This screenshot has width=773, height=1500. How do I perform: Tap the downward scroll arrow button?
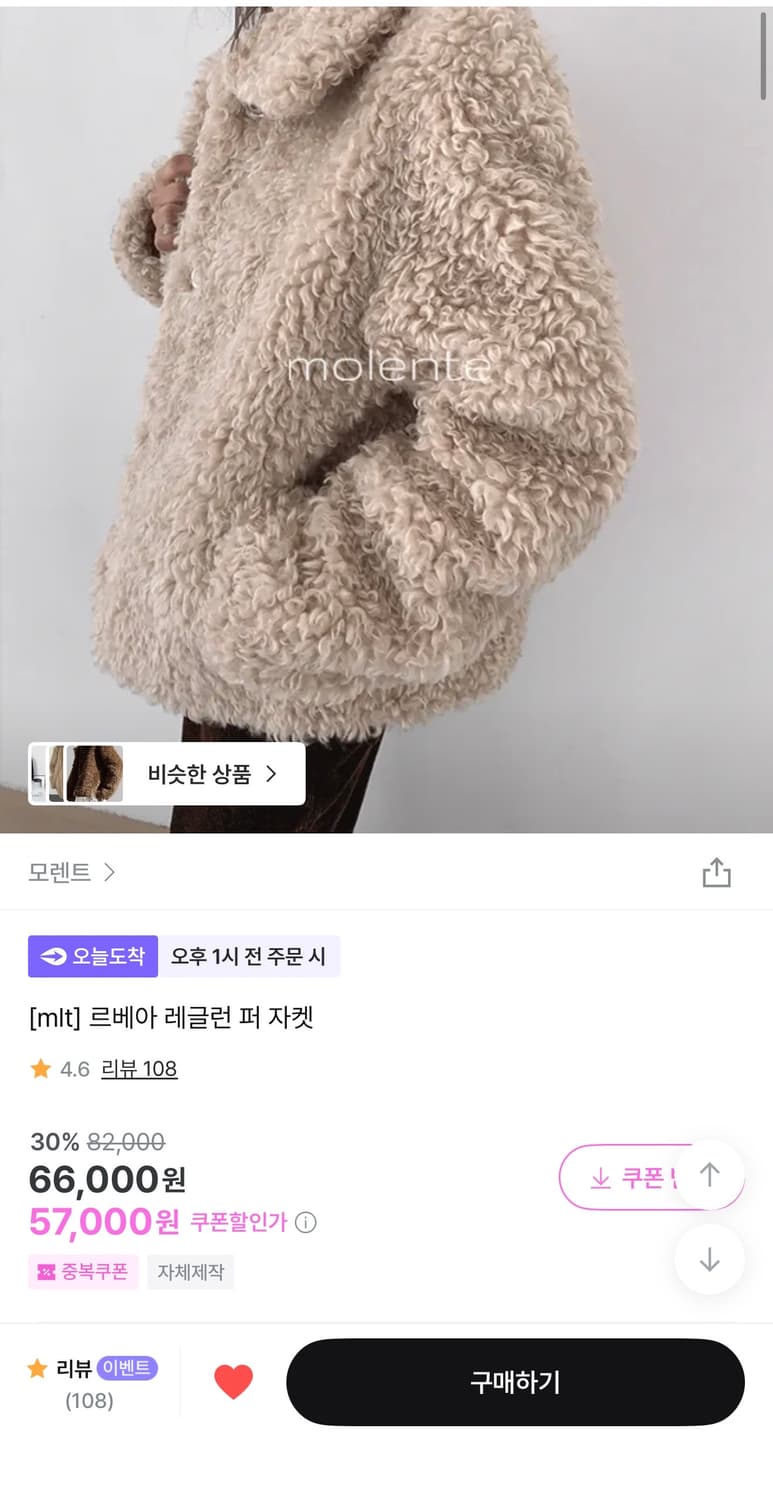coord(709,1259)
